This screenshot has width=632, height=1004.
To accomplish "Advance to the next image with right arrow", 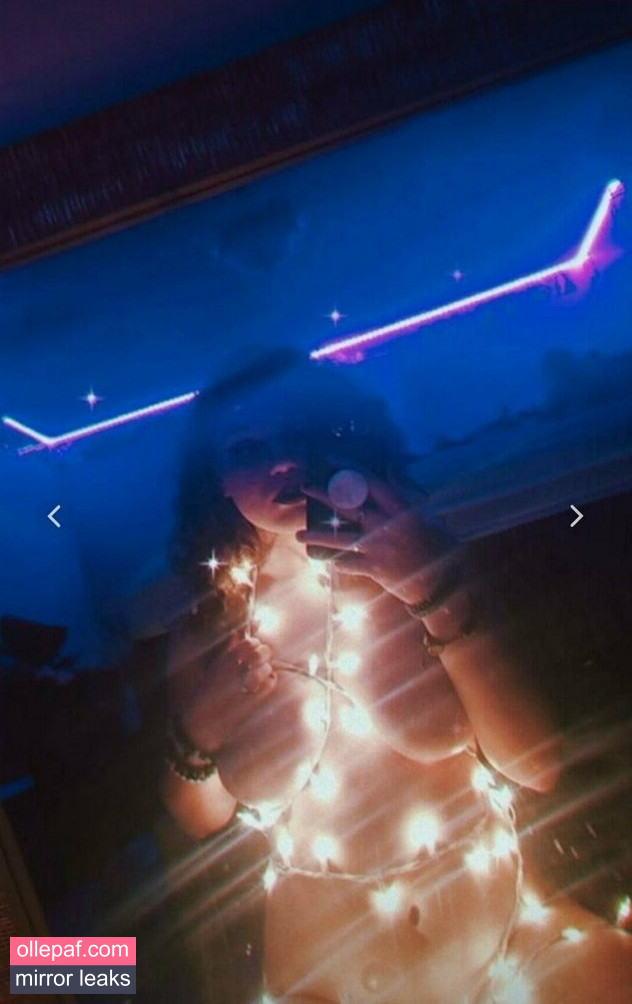I will (576, 516).
